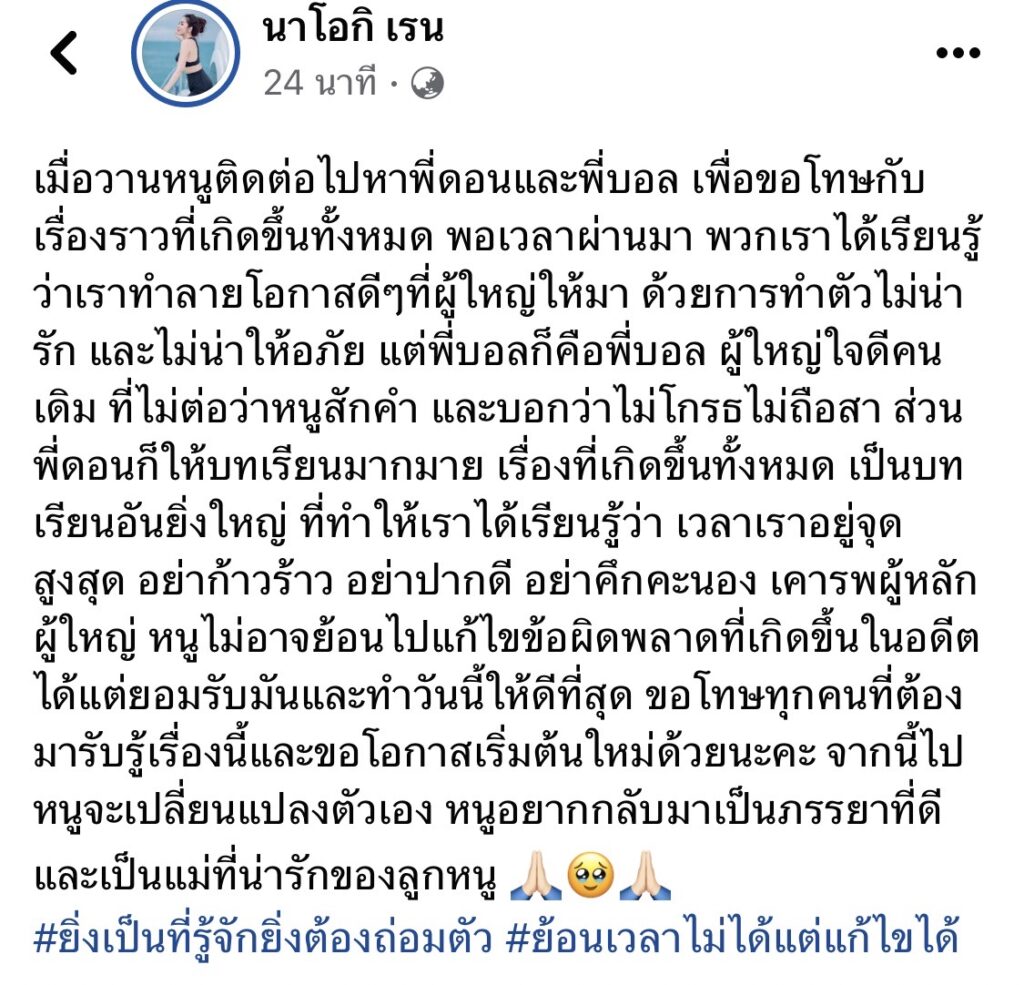Open the post's three-dot options menu
1024x985 pixels.
[957, 53]
